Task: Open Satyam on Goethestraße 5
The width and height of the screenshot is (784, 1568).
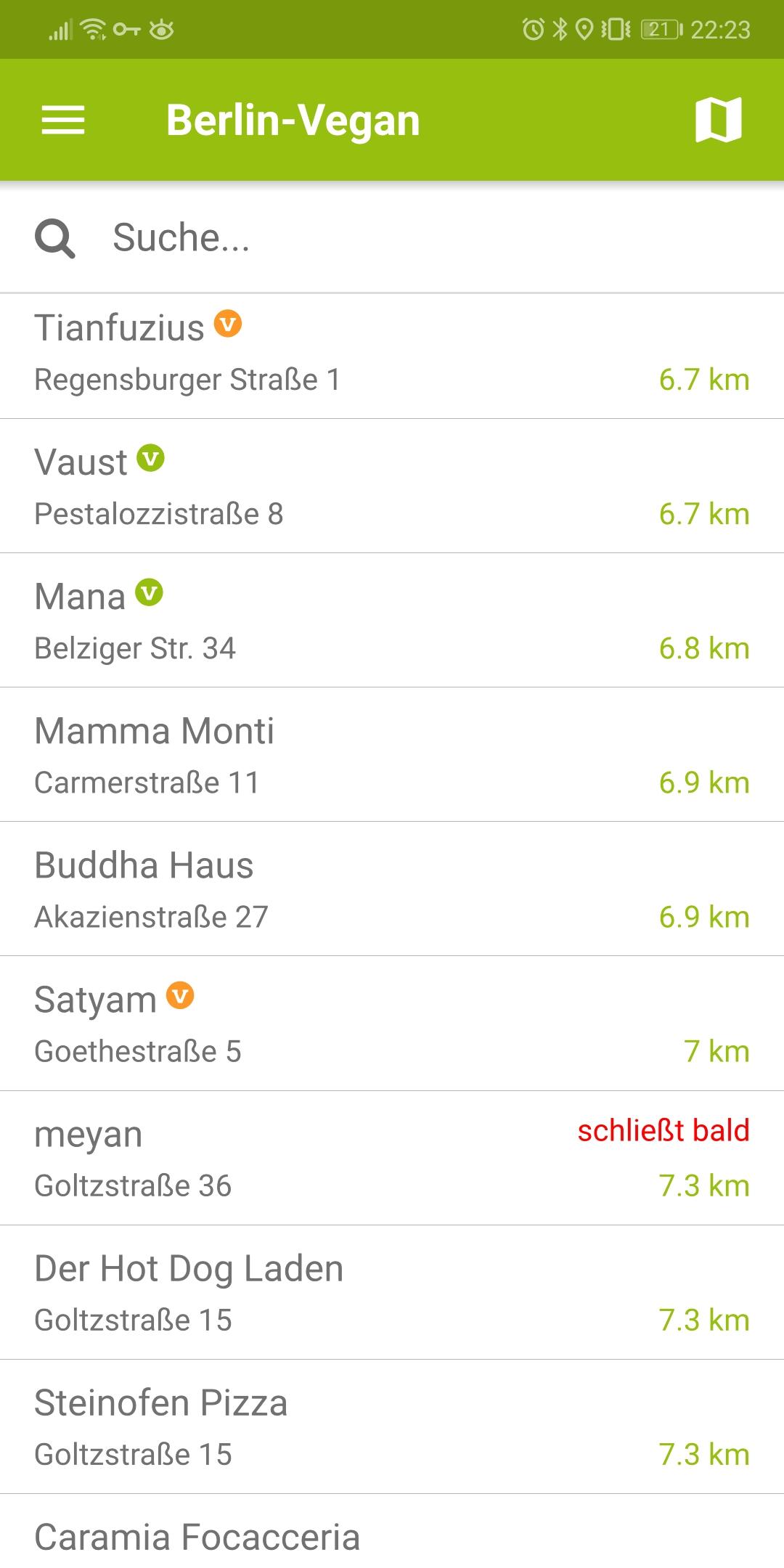Action: coord(392,1024)
